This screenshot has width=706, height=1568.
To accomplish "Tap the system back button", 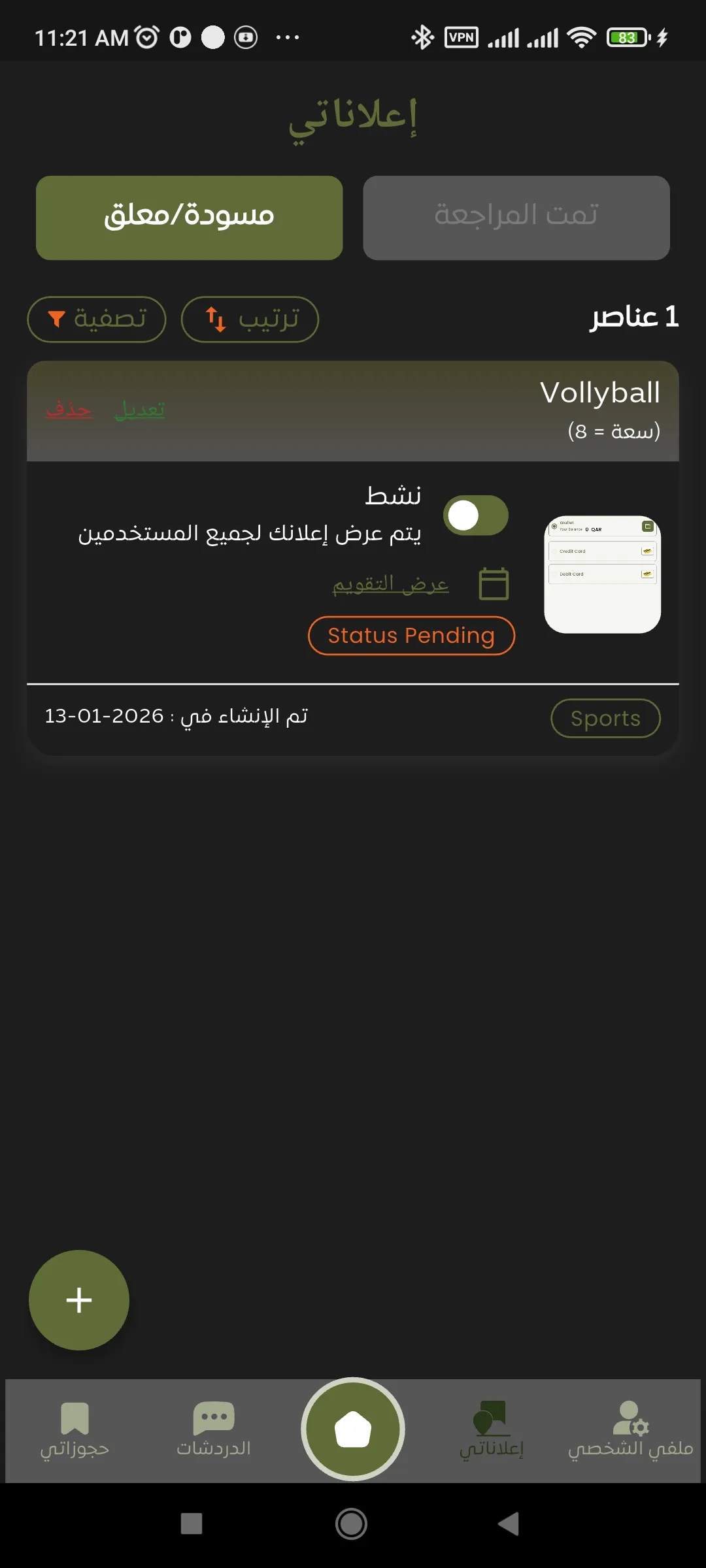I will coord(509,1524).
